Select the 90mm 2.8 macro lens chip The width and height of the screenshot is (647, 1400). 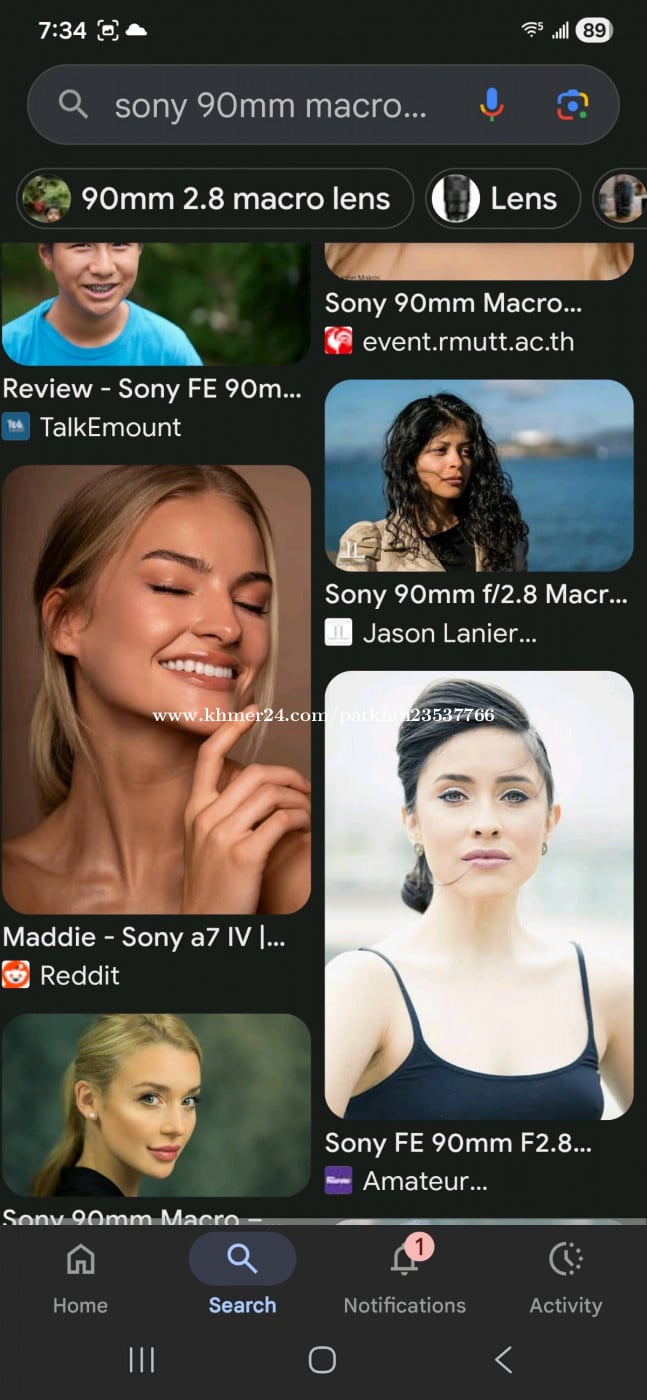[x=215, y=199]
